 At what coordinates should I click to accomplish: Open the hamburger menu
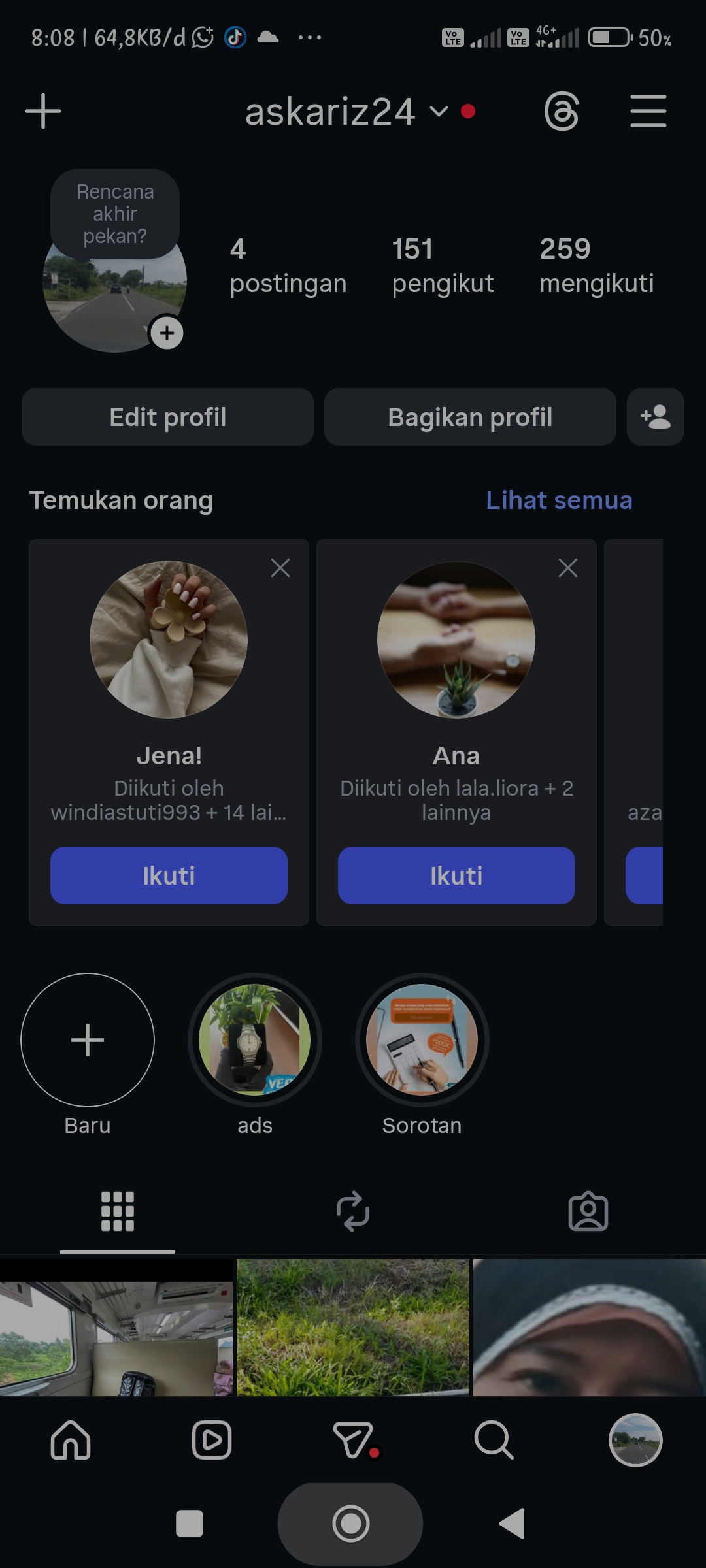tap(648, 111)
